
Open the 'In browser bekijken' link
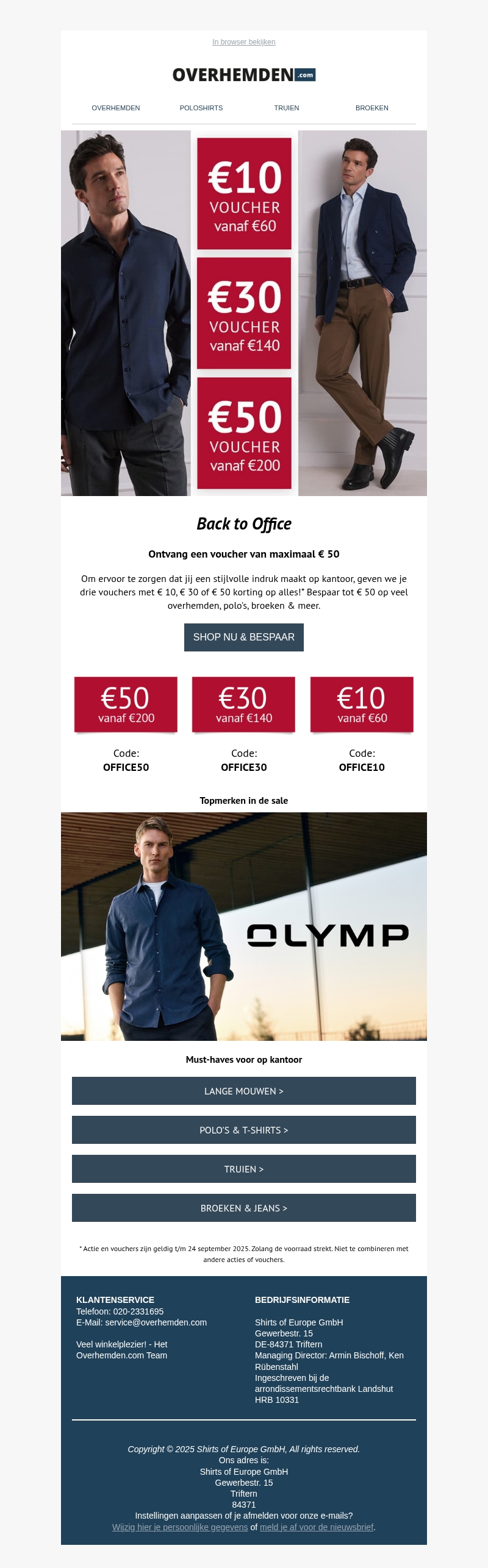[x=243, y=42]
